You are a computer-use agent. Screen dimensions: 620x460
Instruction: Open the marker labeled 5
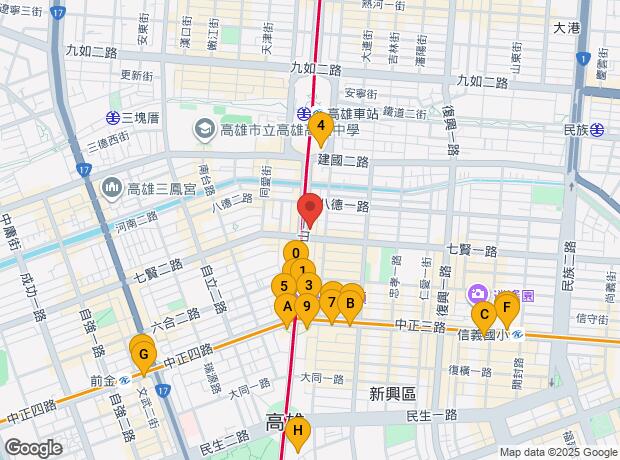pyautogui.click(x=285, y=287)
